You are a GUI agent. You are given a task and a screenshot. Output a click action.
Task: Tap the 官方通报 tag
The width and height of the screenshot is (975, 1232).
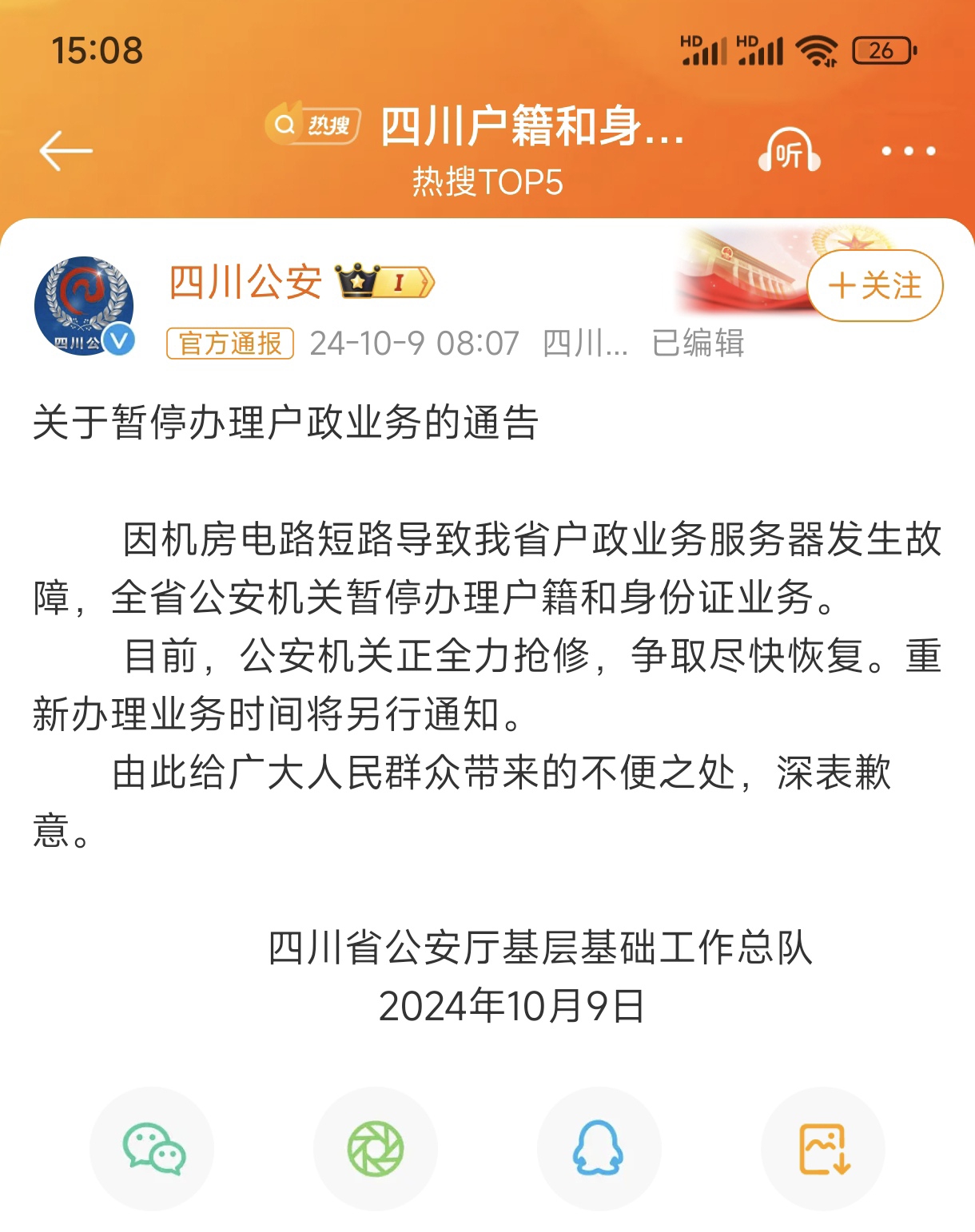click(230, 344)
